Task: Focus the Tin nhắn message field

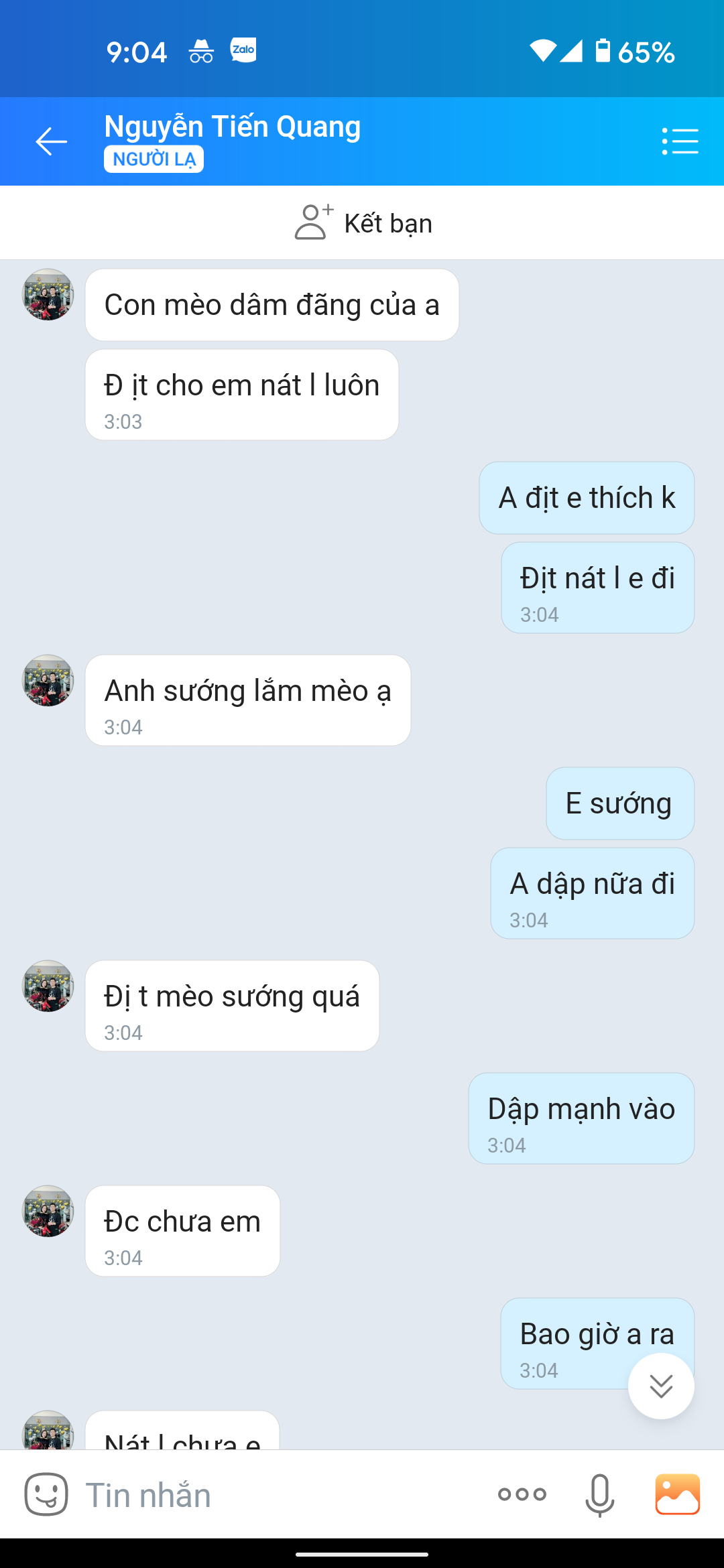Action: click(268, 1494)
